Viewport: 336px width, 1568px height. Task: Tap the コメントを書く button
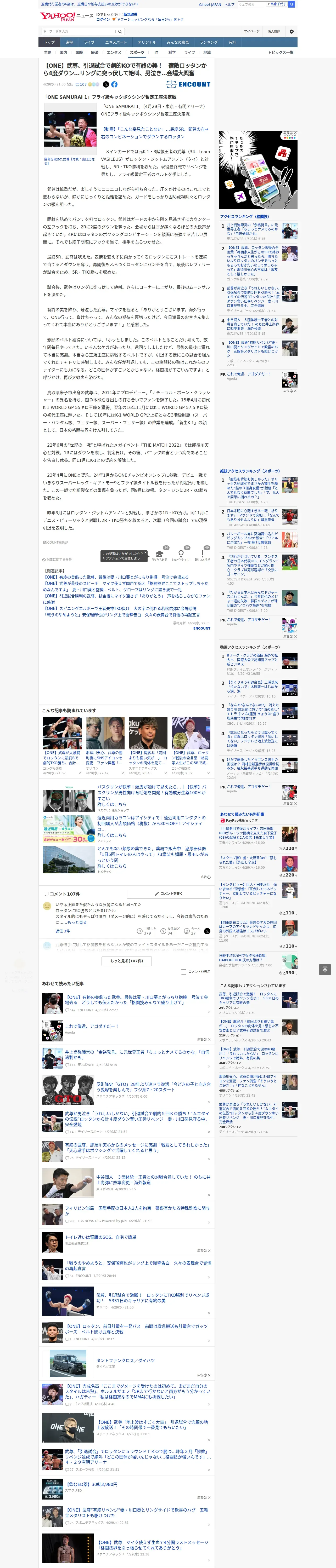(168, 893)
